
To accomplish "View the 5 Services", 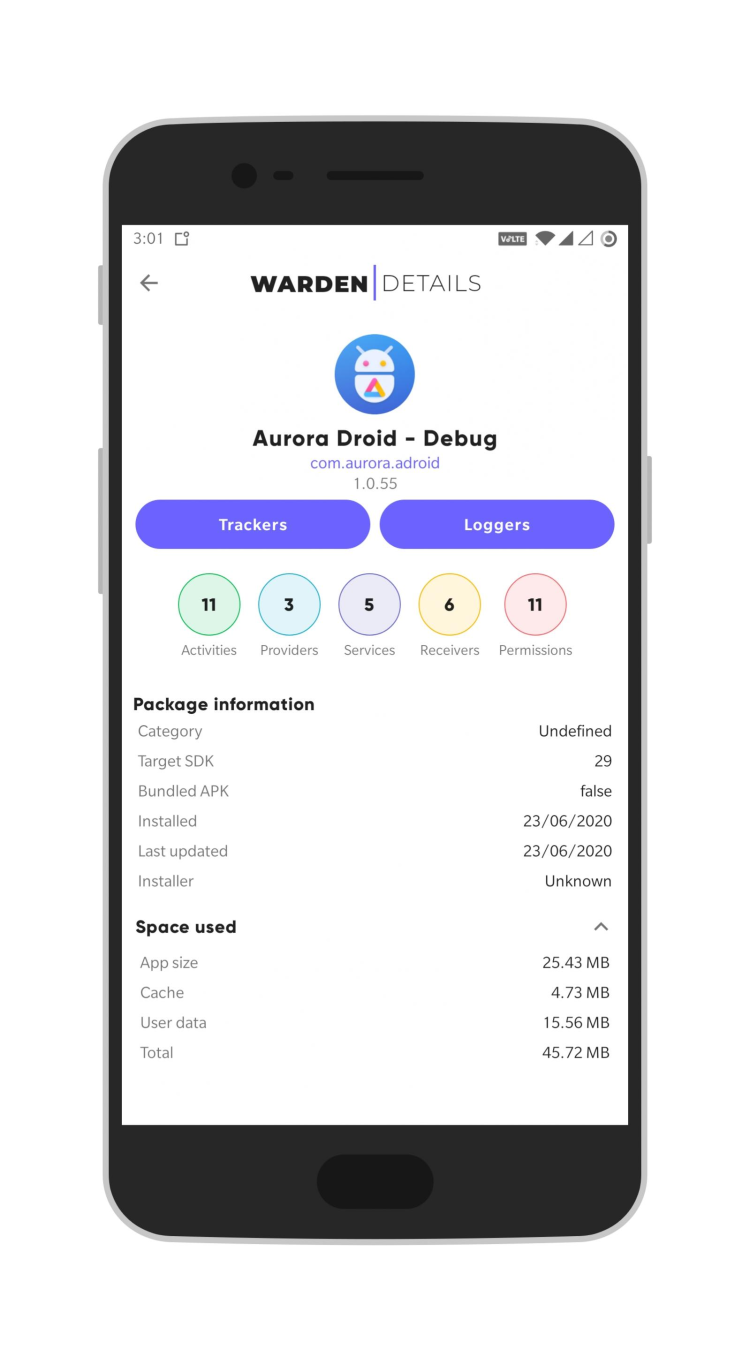I will click(369, 605).
